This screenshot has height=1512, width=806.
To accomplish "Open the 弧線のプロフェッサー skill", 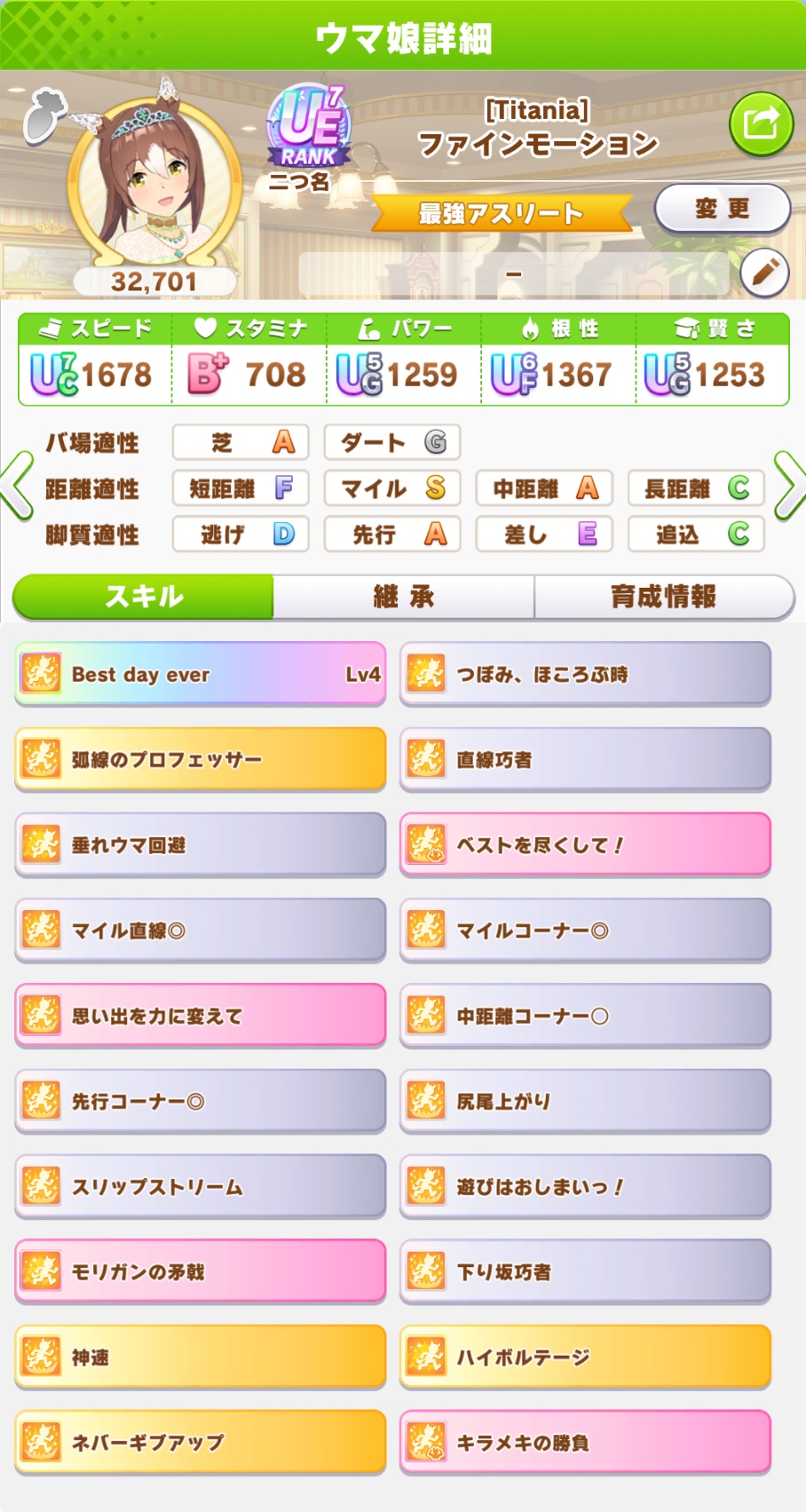I will (x=201, y=760).
